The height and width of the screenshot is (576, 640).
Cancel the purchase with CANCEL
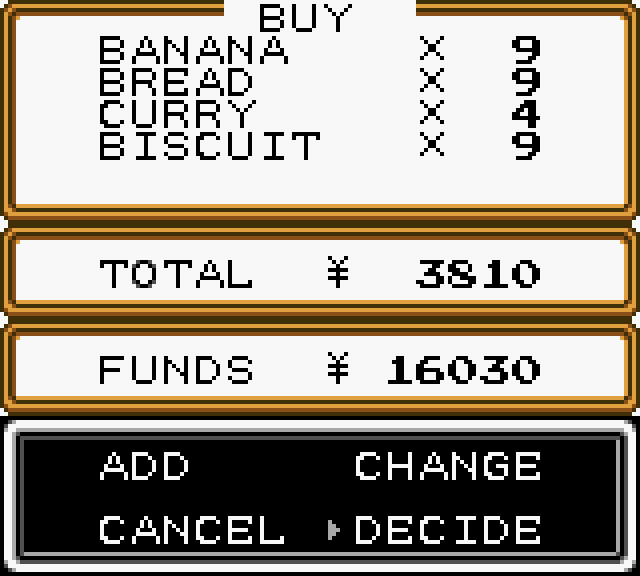[x=192, y=529]
